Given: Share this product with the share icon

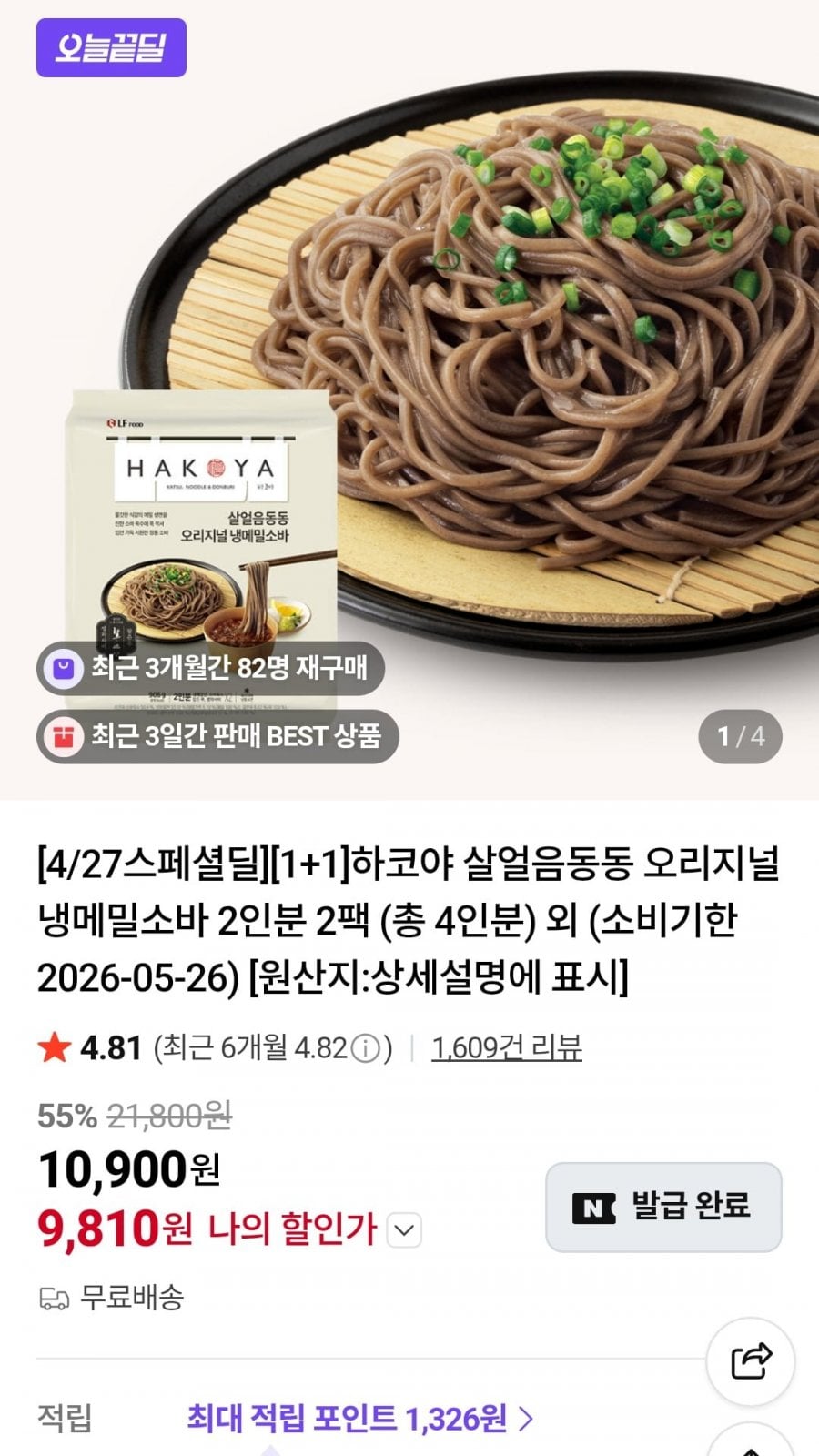Looking at the screenshot, I should 751,1361.
